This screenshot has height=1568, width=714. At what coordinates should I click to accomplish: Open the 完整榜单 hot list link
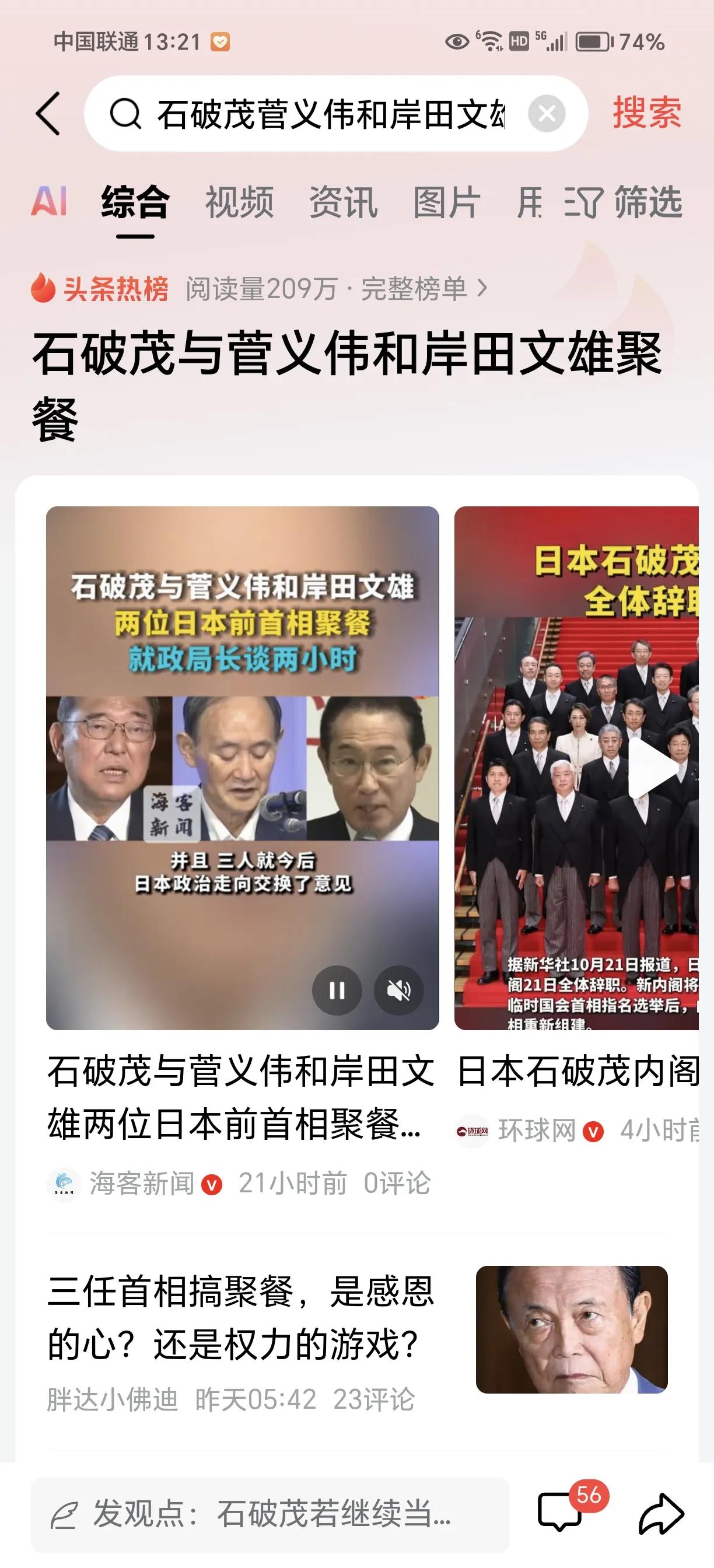click(423, 289)
